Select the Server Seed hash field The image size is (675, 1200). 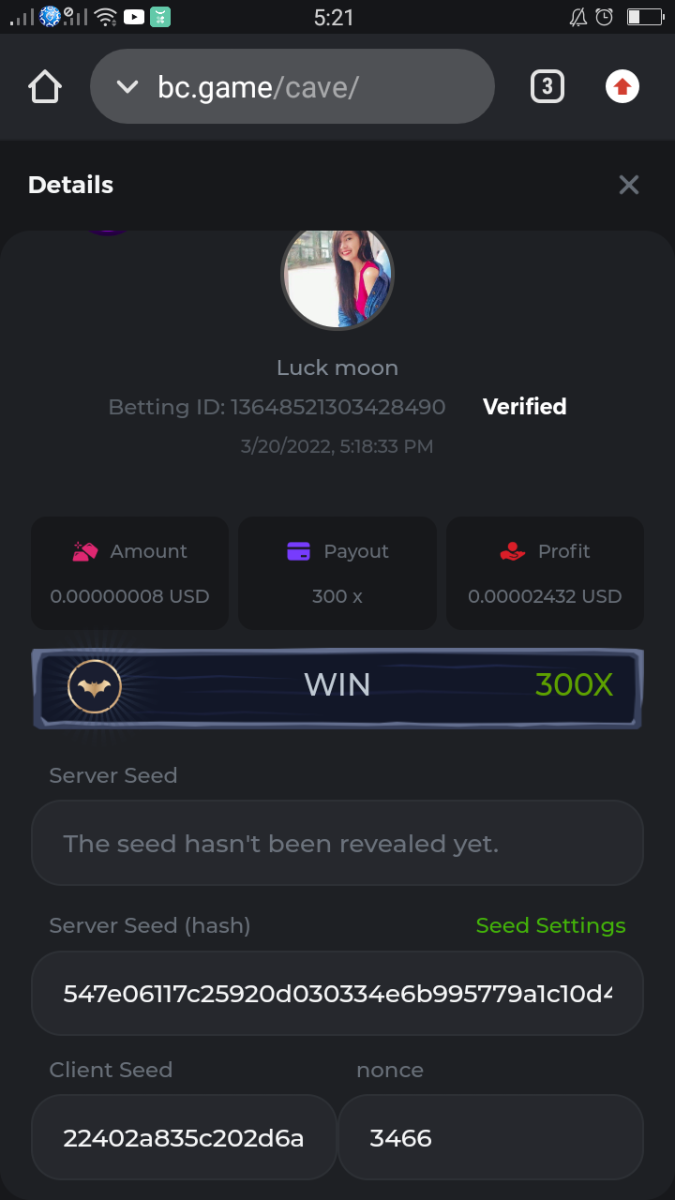[337, 993]
